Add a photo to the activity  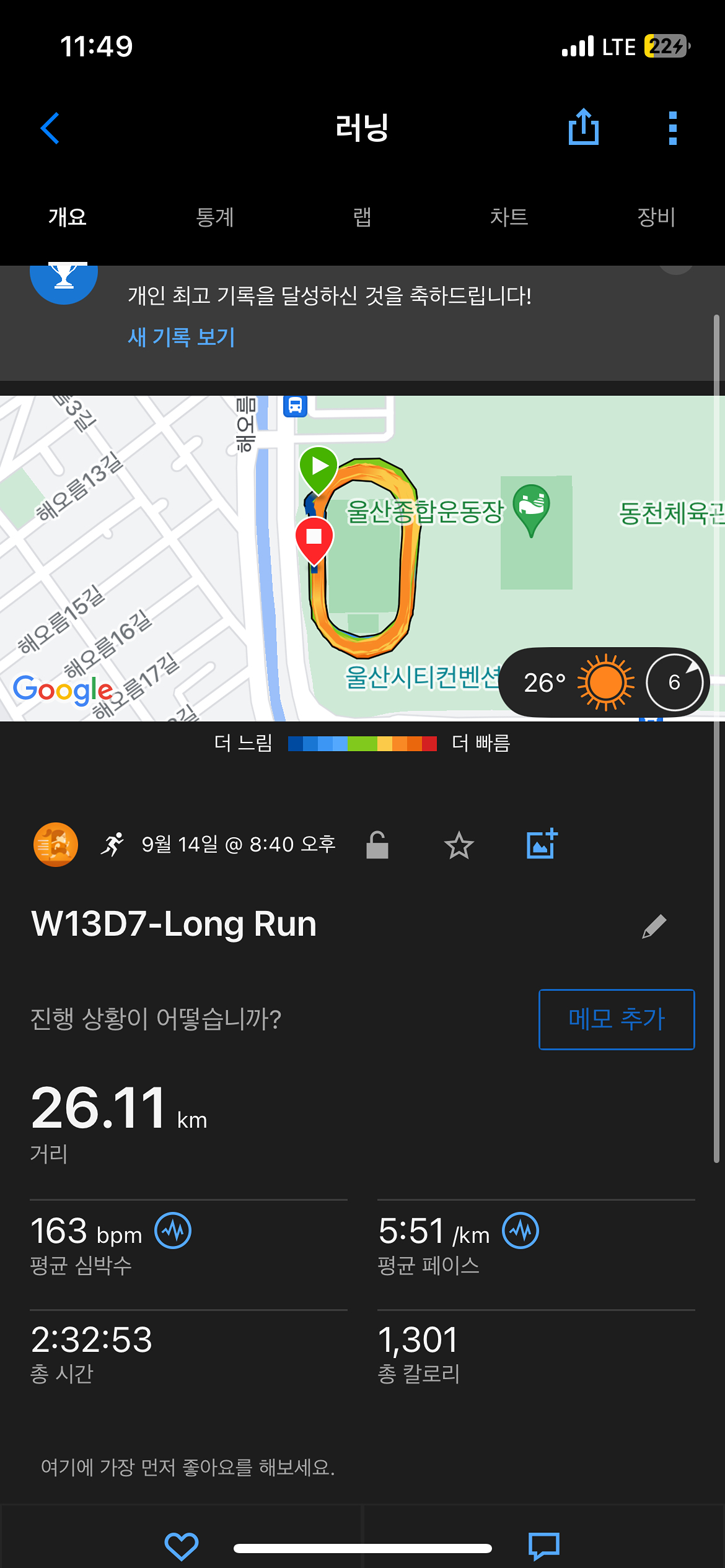(x=540, y=843)
